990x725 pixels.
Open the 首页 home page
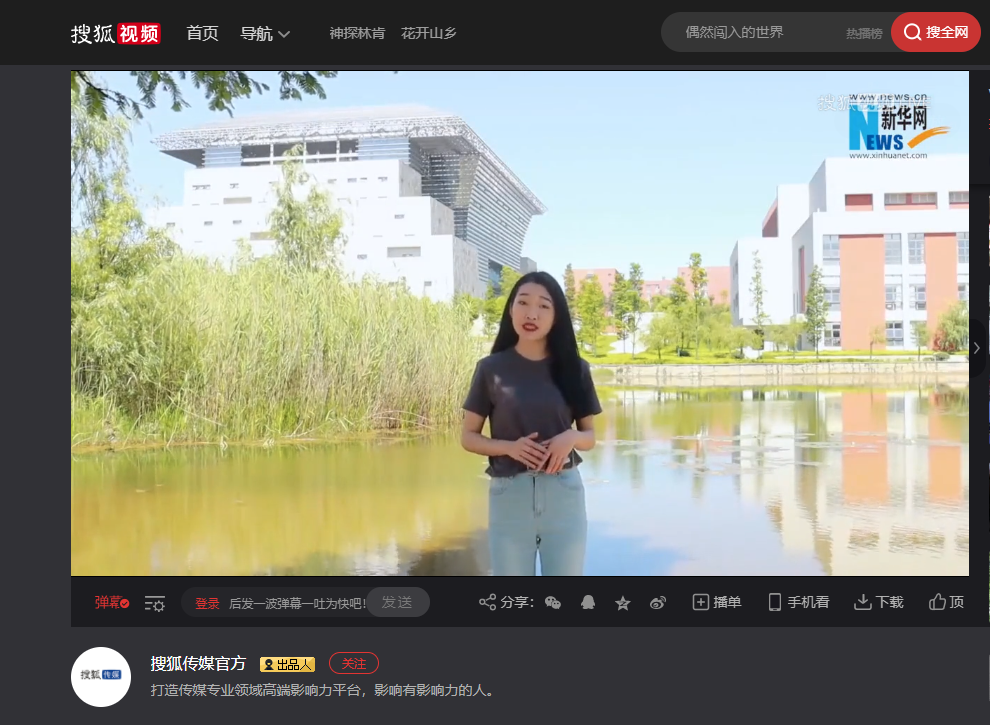click(x=202, y=33)
